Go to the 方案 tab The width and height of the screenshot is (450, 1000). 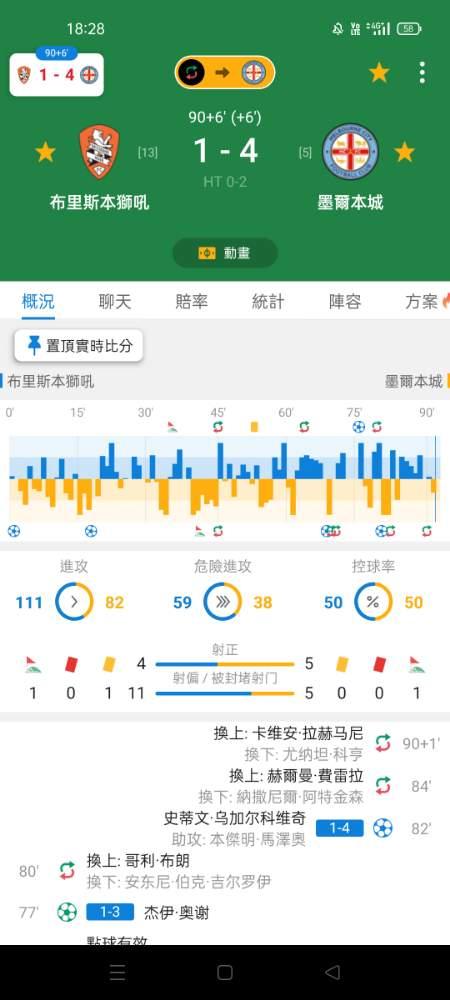click(x=422, y=302)
